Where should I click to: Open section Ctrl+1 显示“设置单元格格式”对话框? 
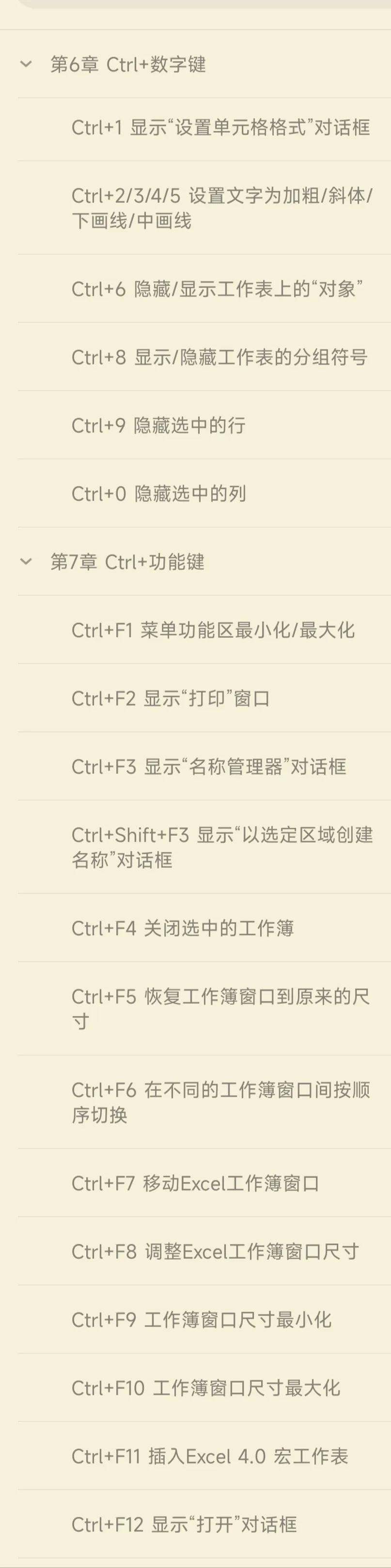pyautogui.click(x=220, y=128)
